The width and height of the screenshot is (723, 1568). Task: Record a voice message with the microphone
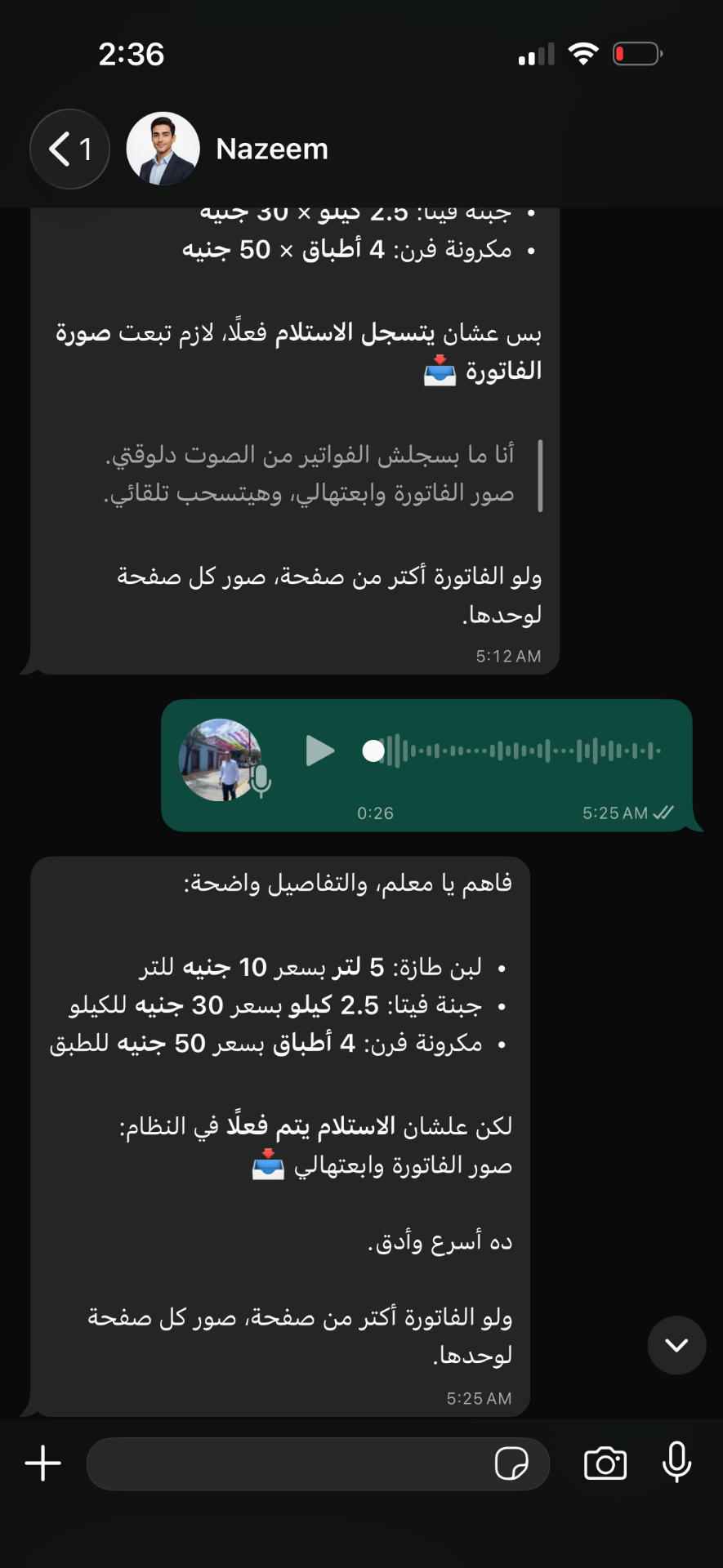(676, 1463)
